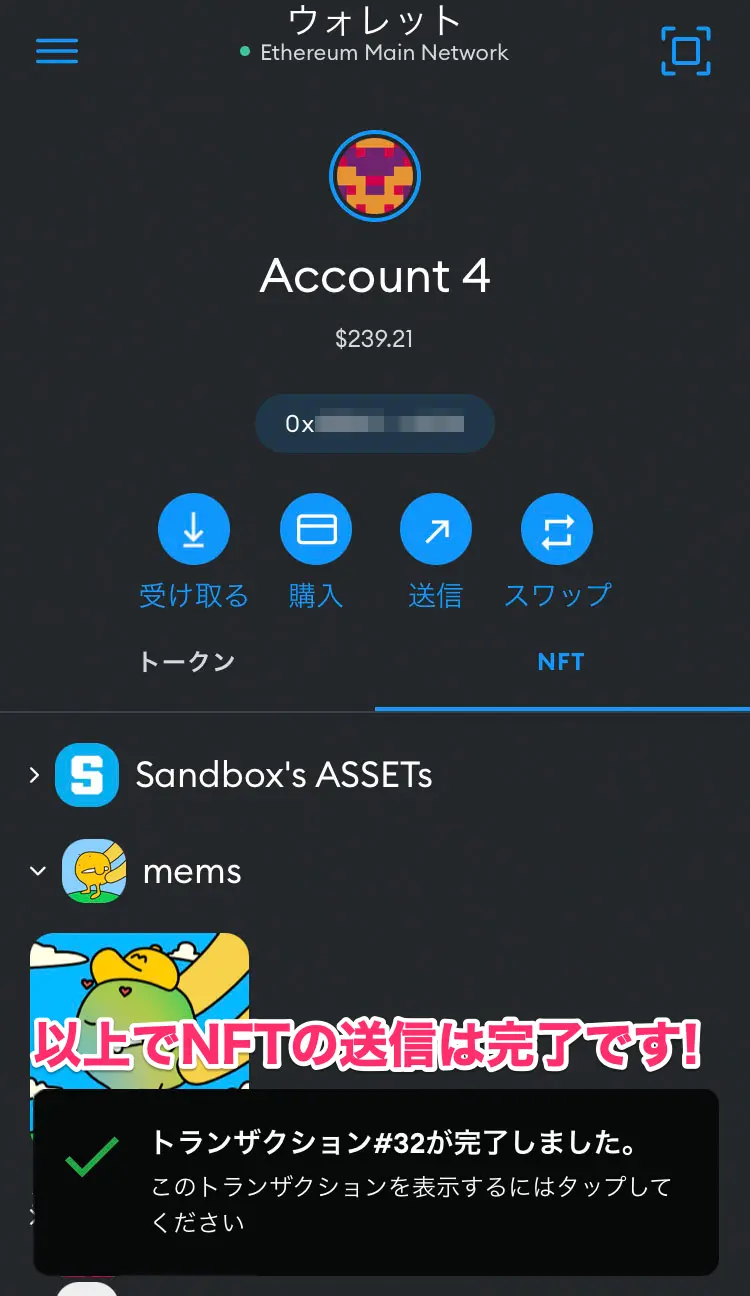Viewport: 750px width, 1296px height.
Task: Tap the 受け取る receive button
Action: [x=194, y=530]
